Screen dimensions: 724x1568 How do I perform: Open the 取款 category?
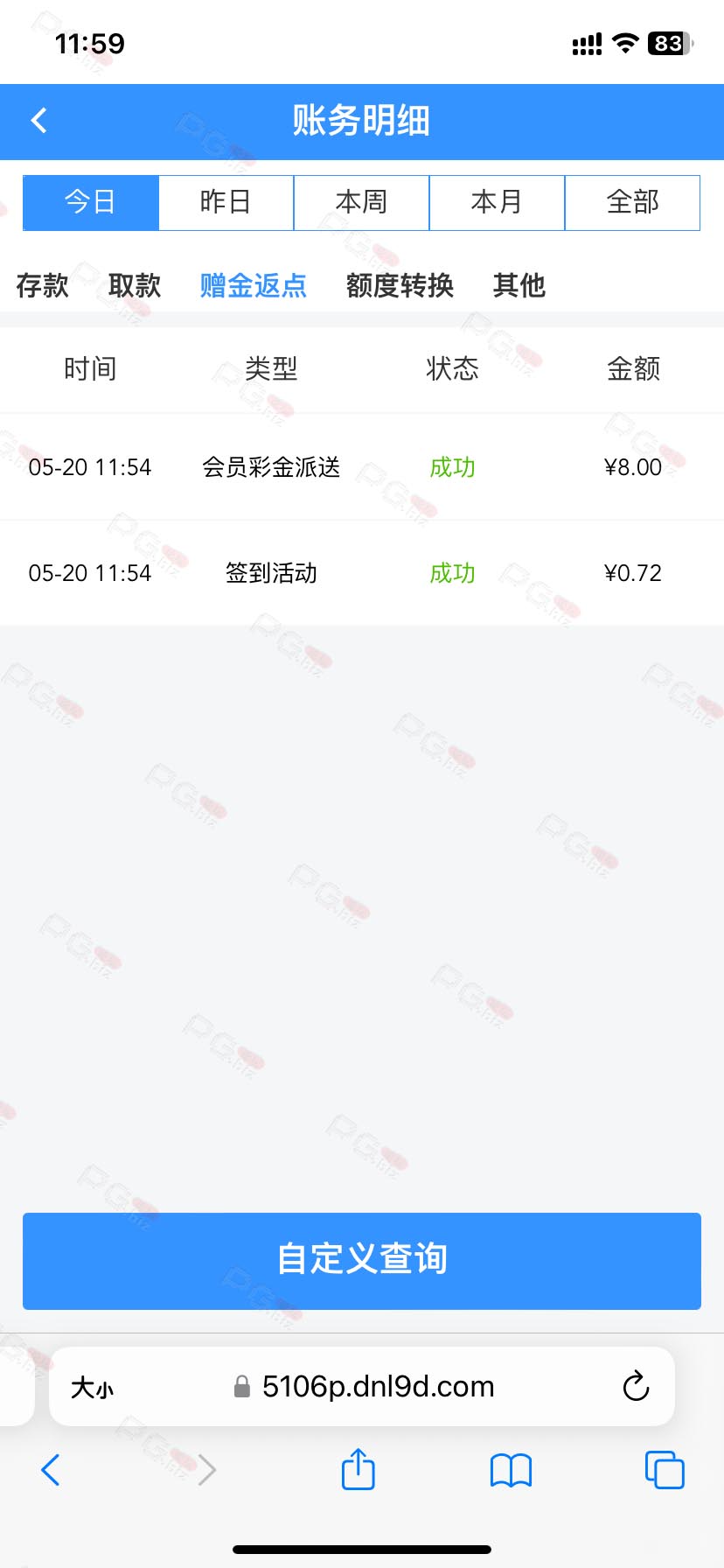coord(135,285)
